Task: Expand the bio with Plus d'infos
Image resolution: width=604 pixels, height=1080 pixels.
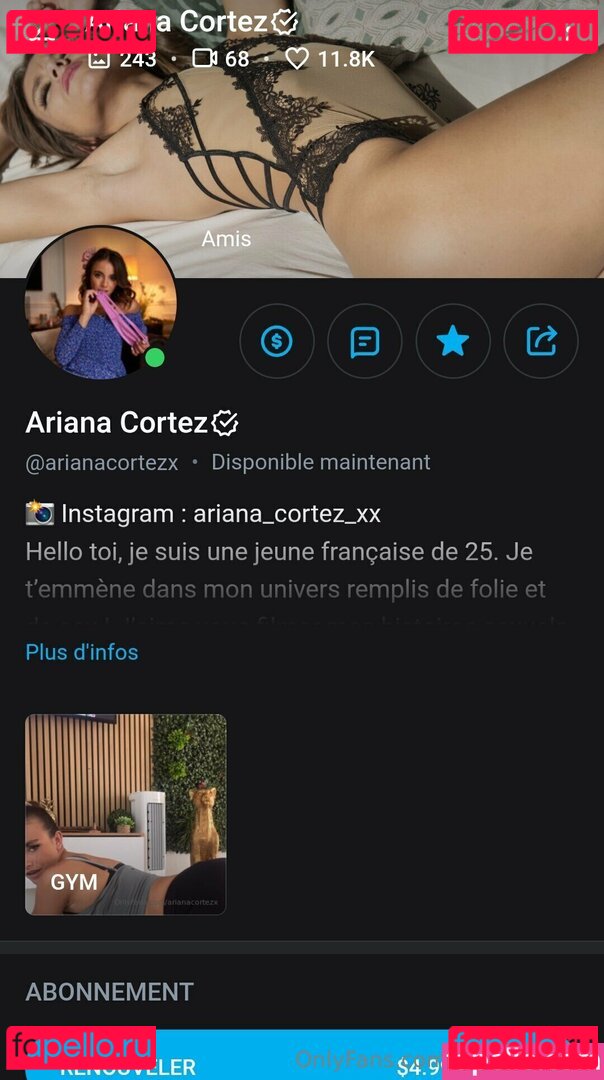Action: pos(82,652)
